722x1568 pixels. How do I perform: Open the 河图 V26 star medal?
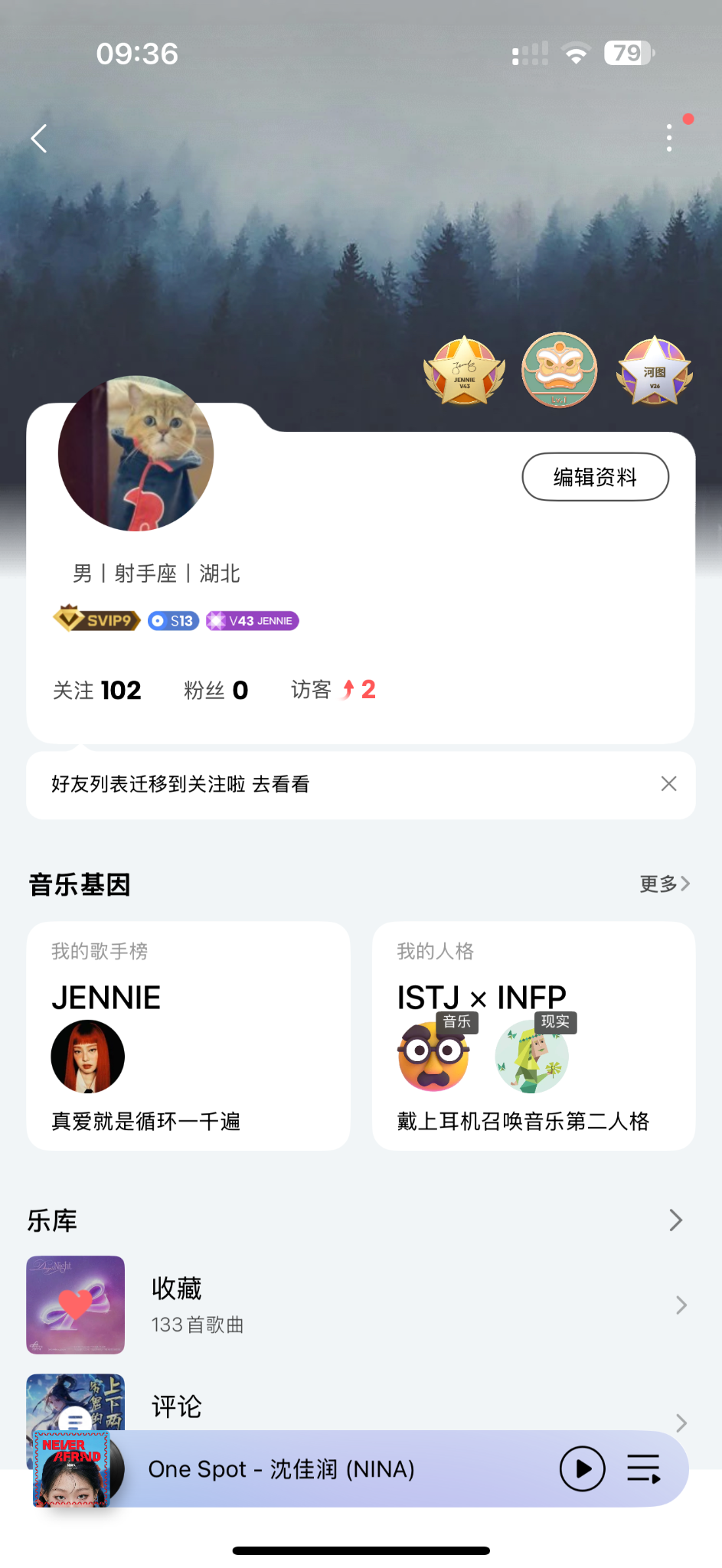(x=655, y=371)
